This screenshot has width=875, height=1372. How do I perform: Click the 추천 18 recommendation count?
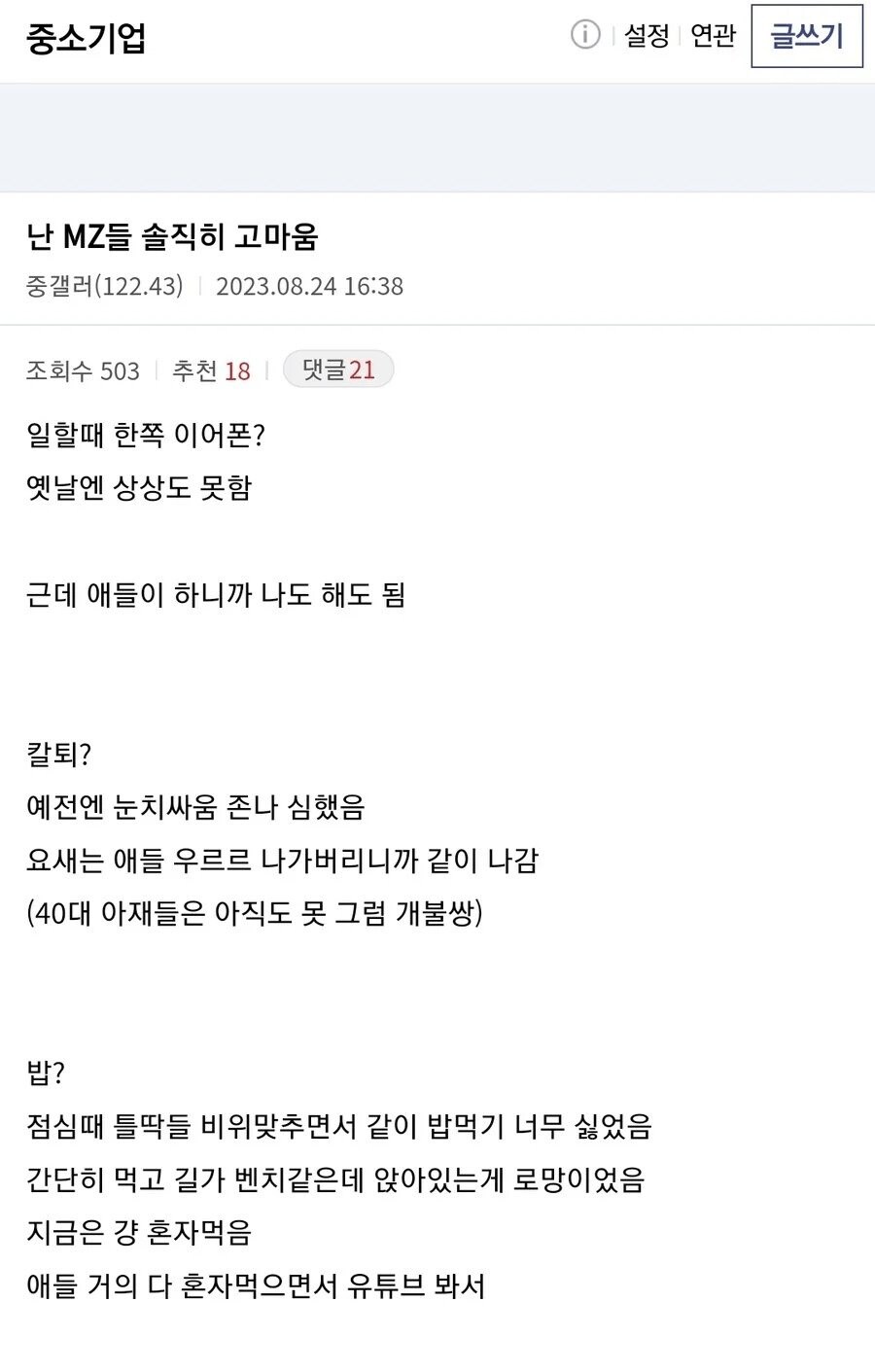pos(212,370)
